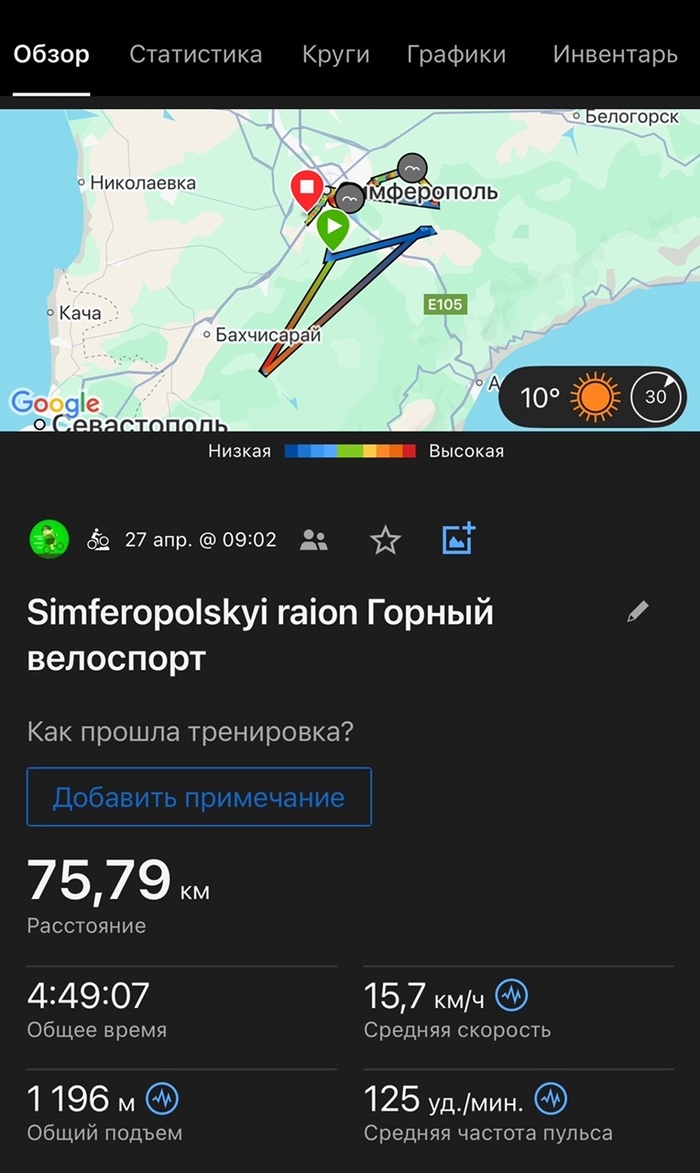
Task: Tap the green profile avatar
Action: tap(49, 540)
